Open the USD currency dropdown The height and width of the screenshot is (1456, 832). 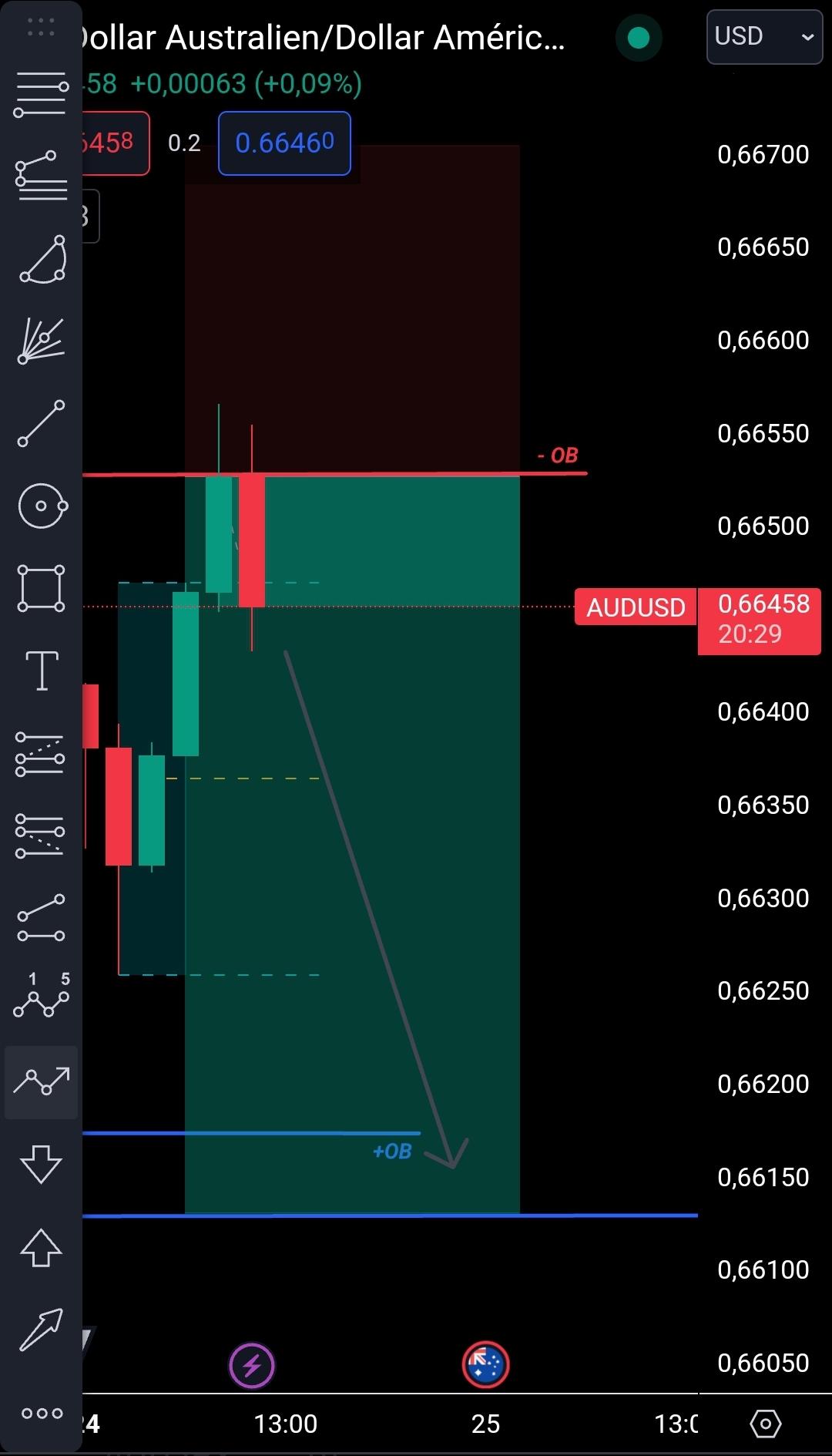coord(763,36)
